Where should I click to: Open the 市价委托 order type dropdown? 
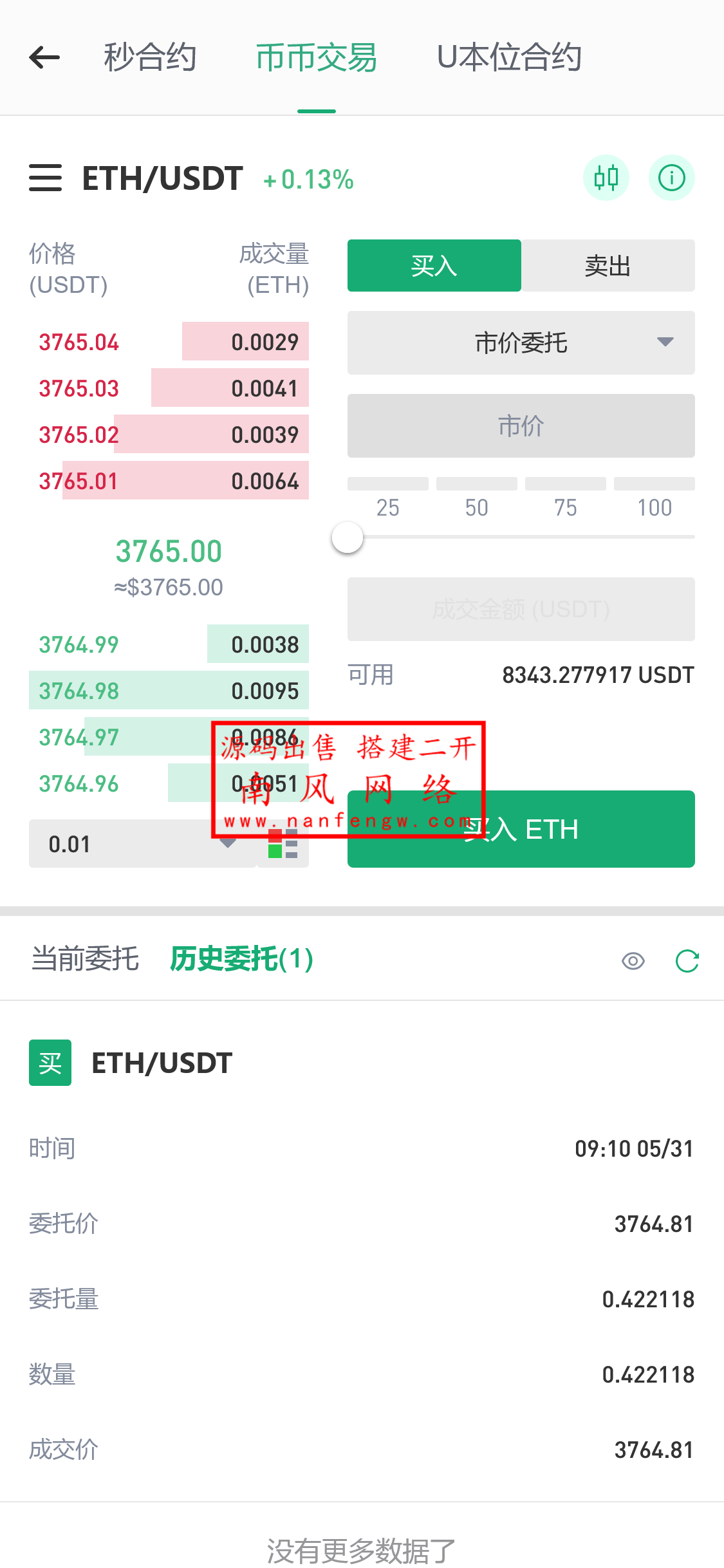point(520,343)
